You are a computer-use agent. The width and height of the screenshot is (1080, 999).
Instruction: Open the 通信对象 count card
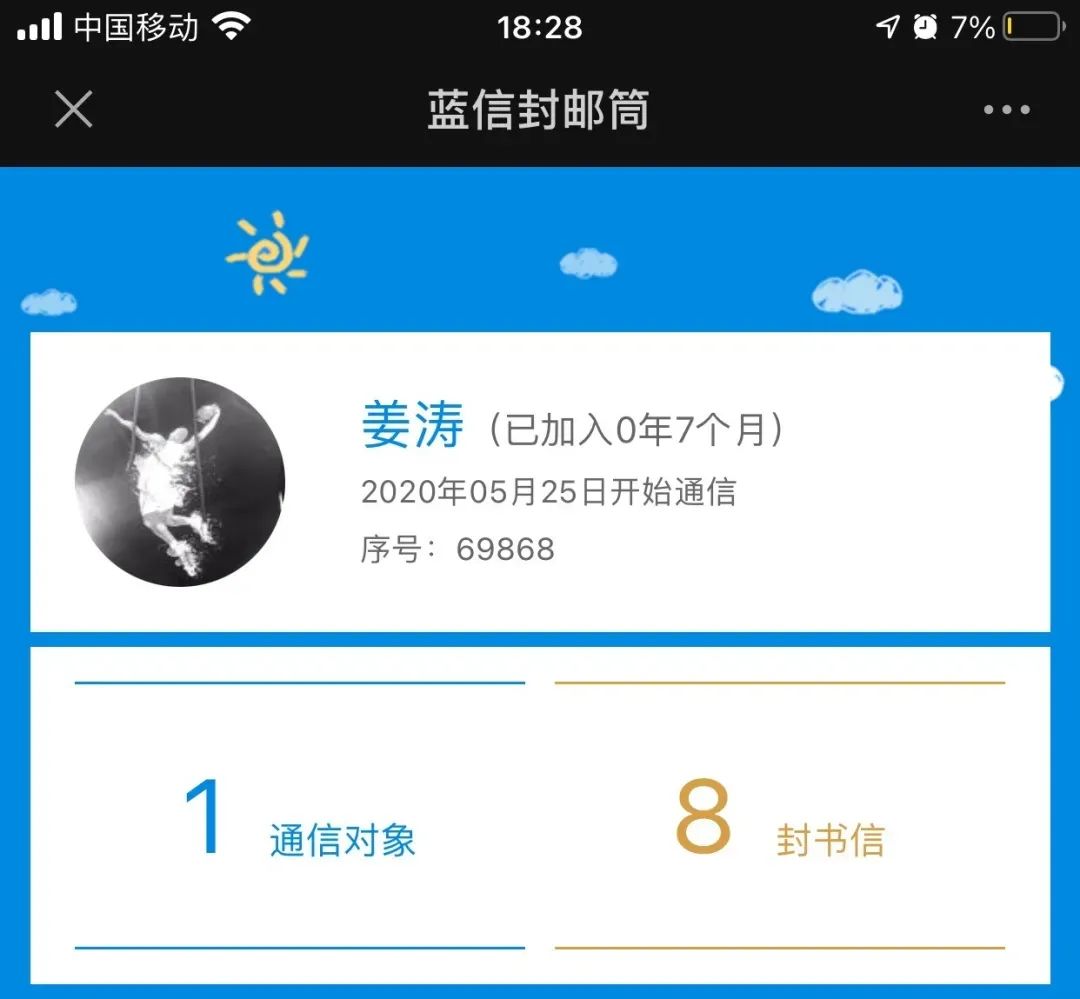pyautogui.click(x=300, y=816)
